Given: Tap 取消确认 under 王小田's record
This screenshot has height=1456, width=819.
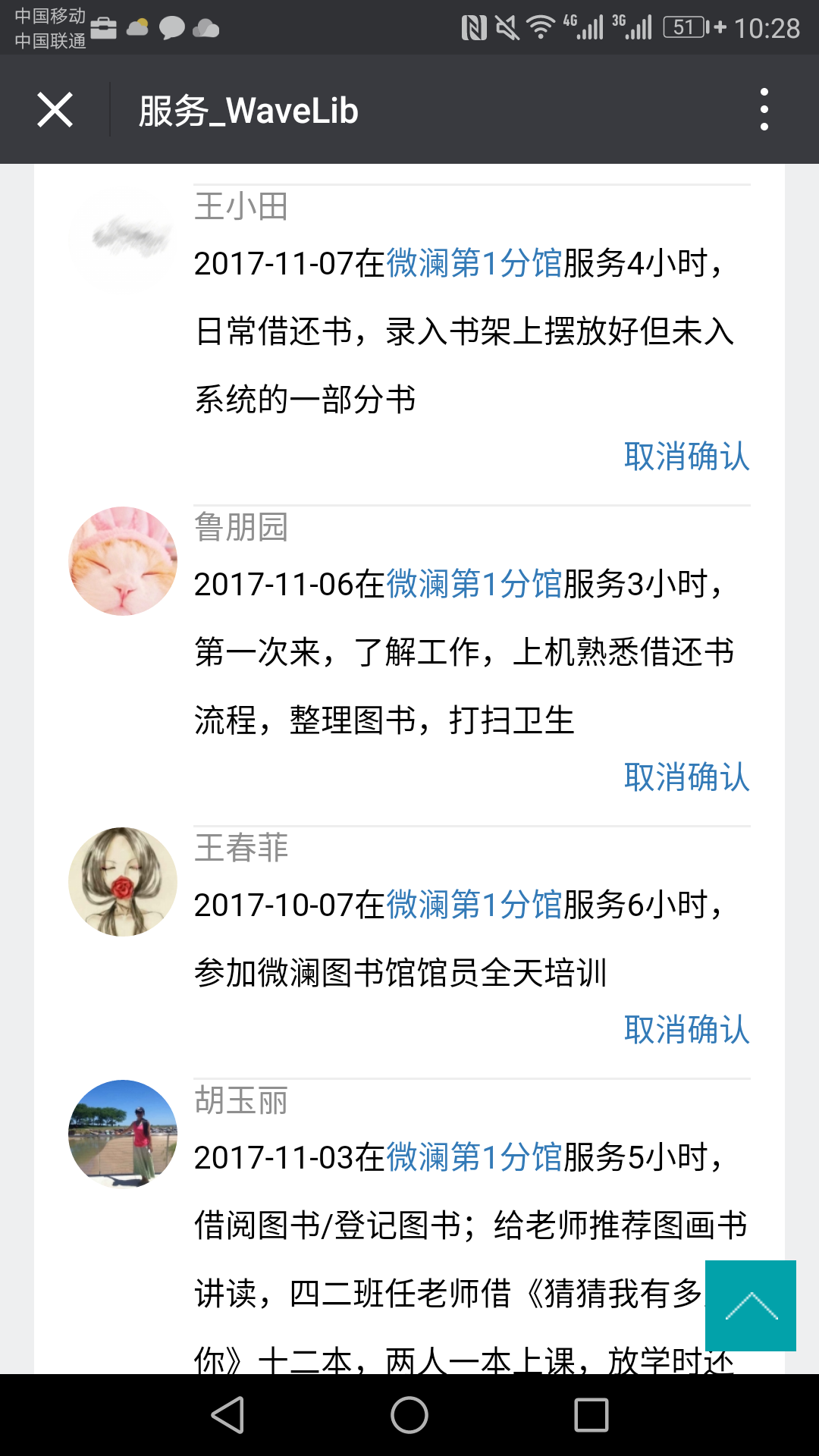Looking at the screenshot, I should pos(687,457).
